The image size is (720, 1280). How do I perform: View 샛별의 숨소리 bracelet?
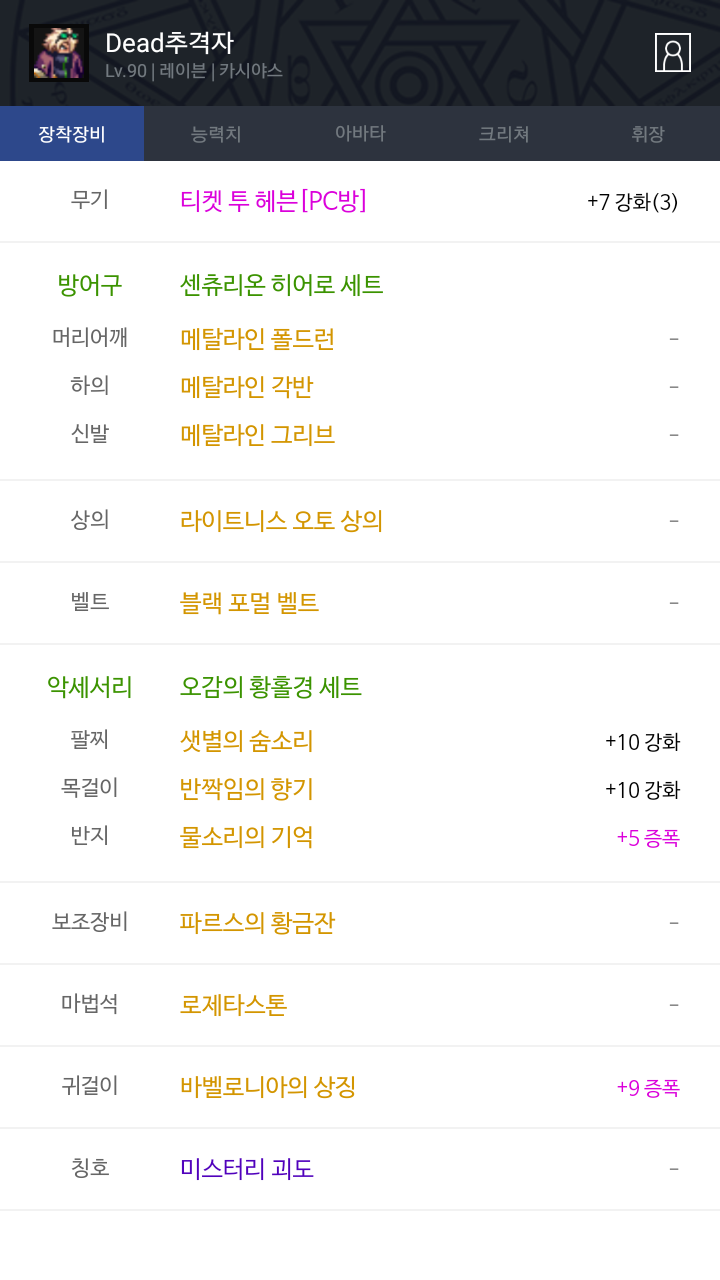tap(246, 741)
